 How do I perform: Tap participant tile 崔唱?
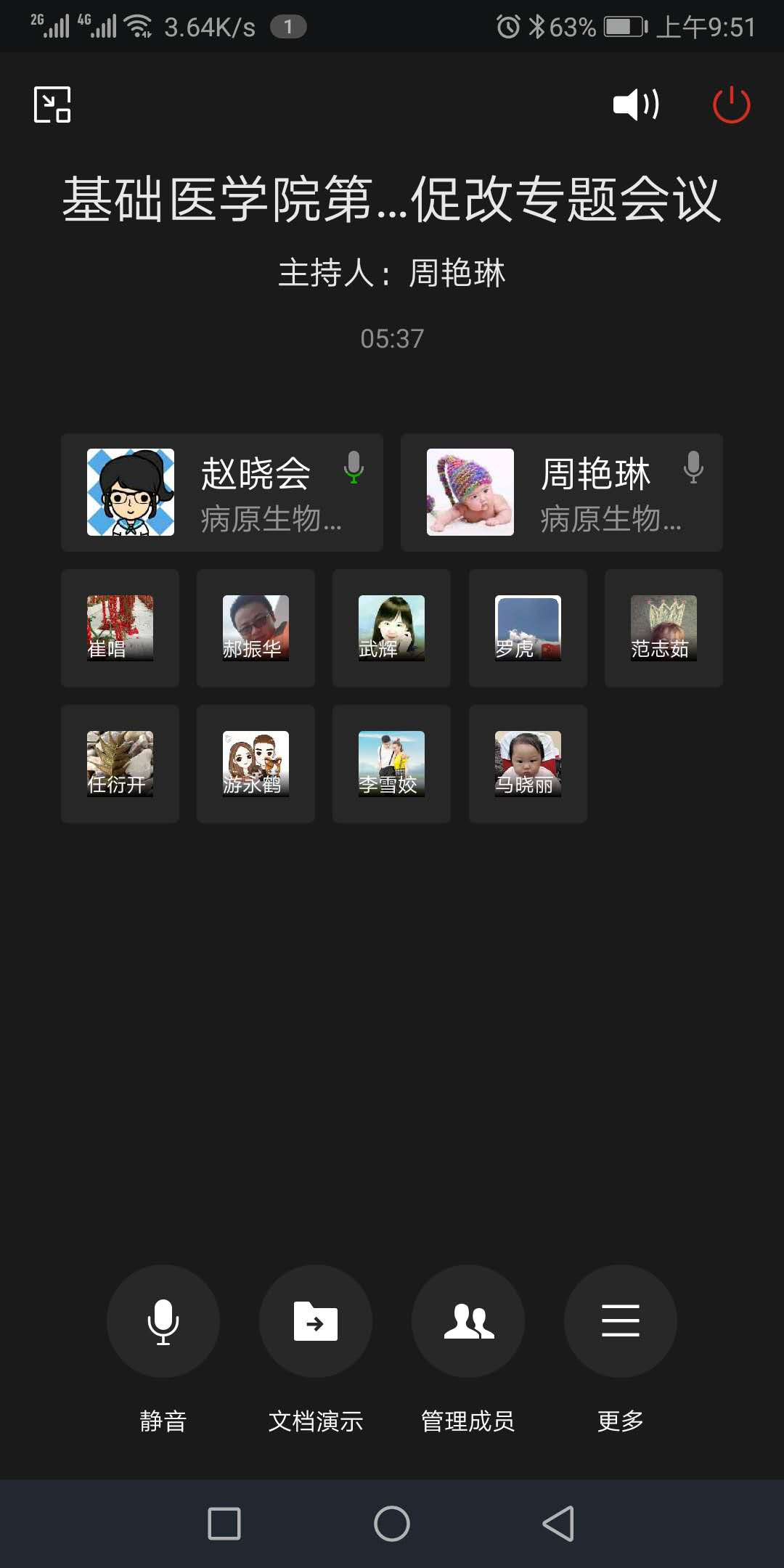pyautogui.click(x=120, y=628)
